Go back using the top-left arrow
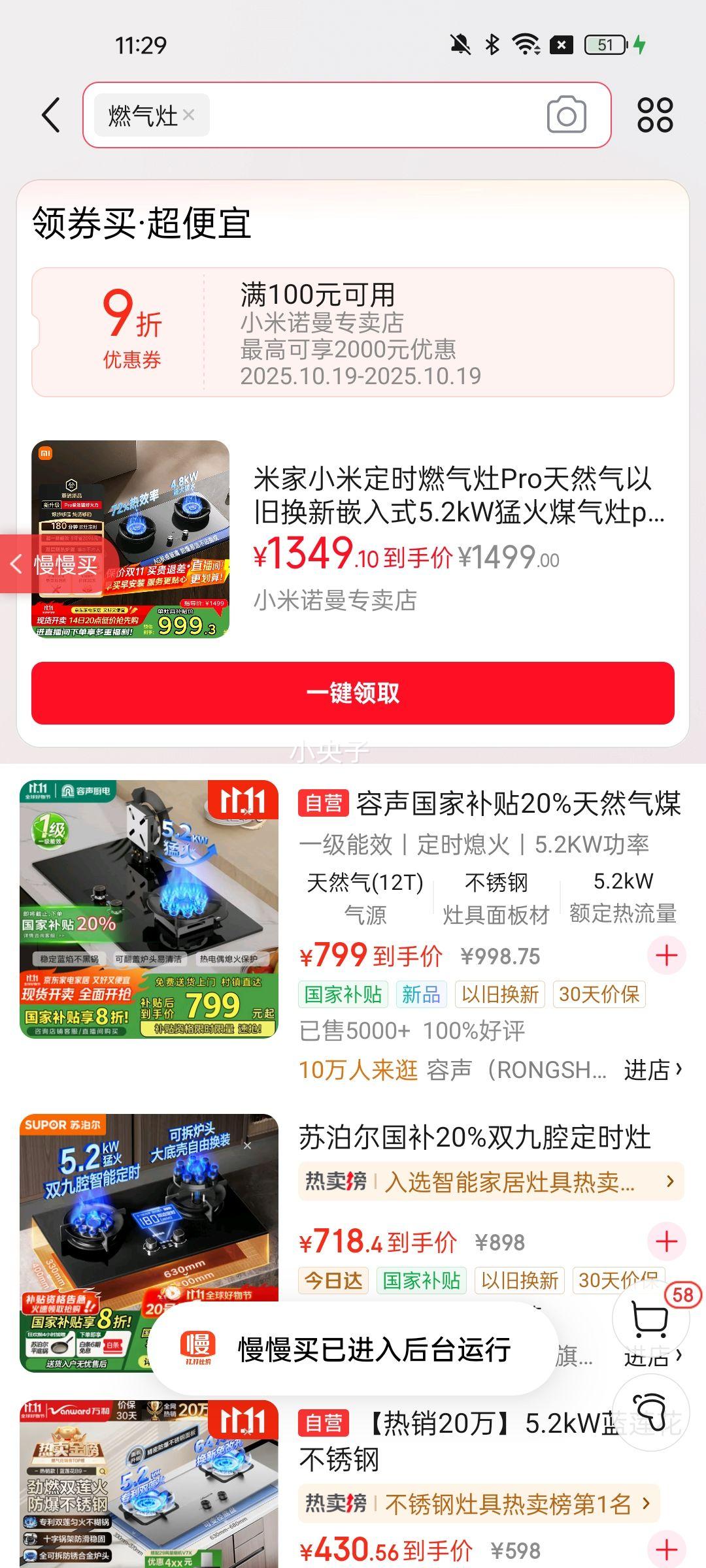The height and width of the screenshot is (1568, 706). [51, 116]
